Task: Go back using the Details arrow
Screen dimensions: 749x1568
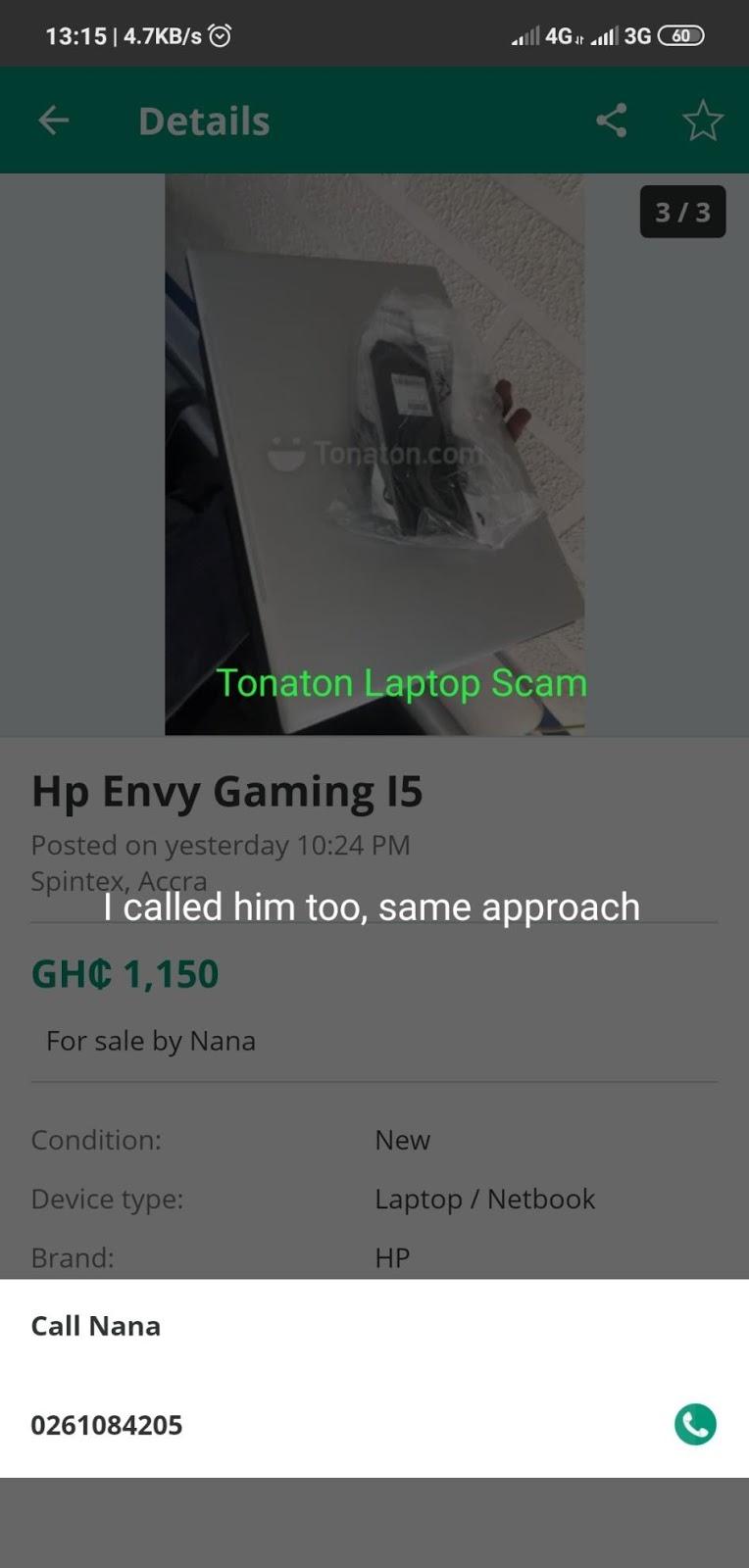Action: [54, 121]
